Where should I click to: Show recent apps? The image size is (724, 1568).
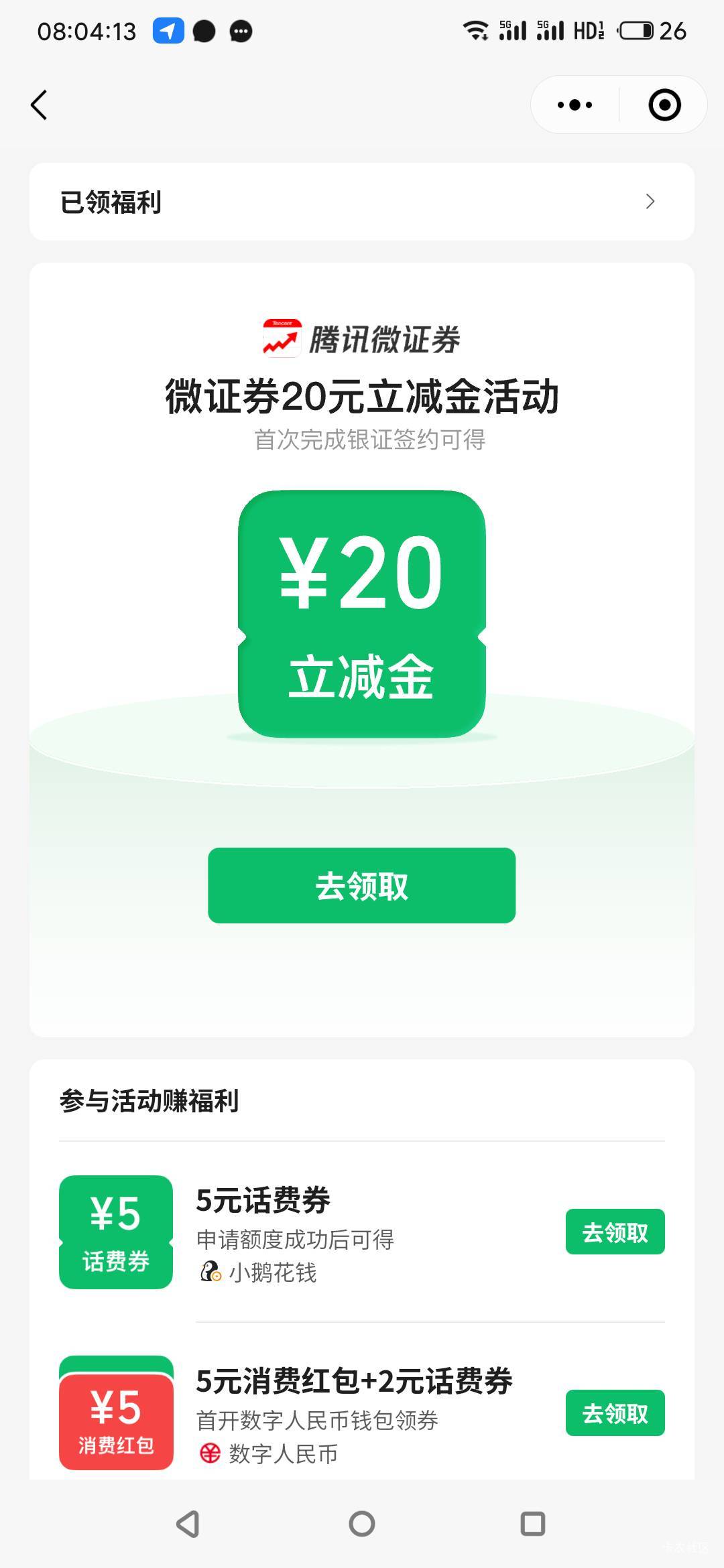(x=533, y=1523)
